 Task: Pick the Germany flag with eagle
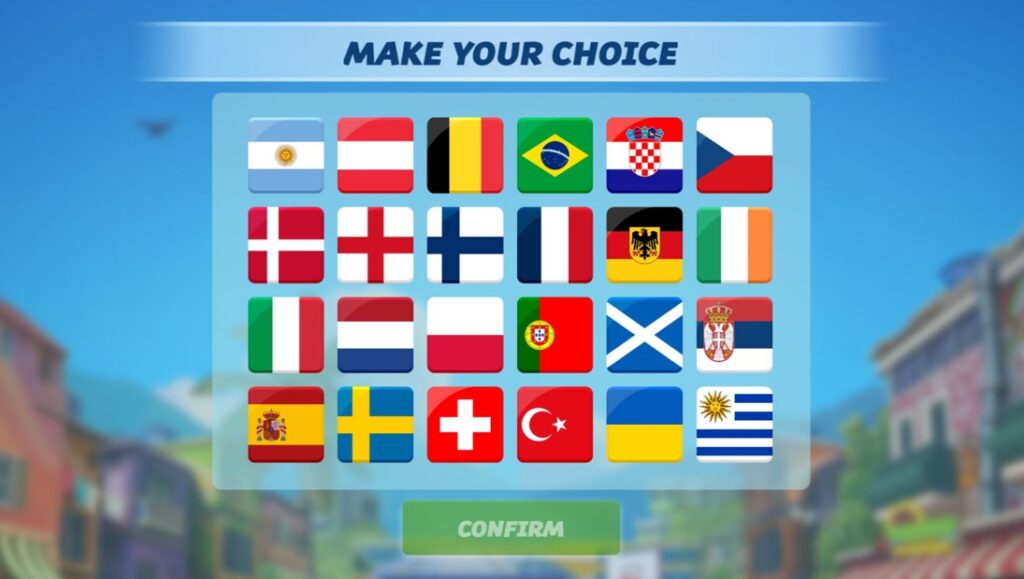point(644,245)
